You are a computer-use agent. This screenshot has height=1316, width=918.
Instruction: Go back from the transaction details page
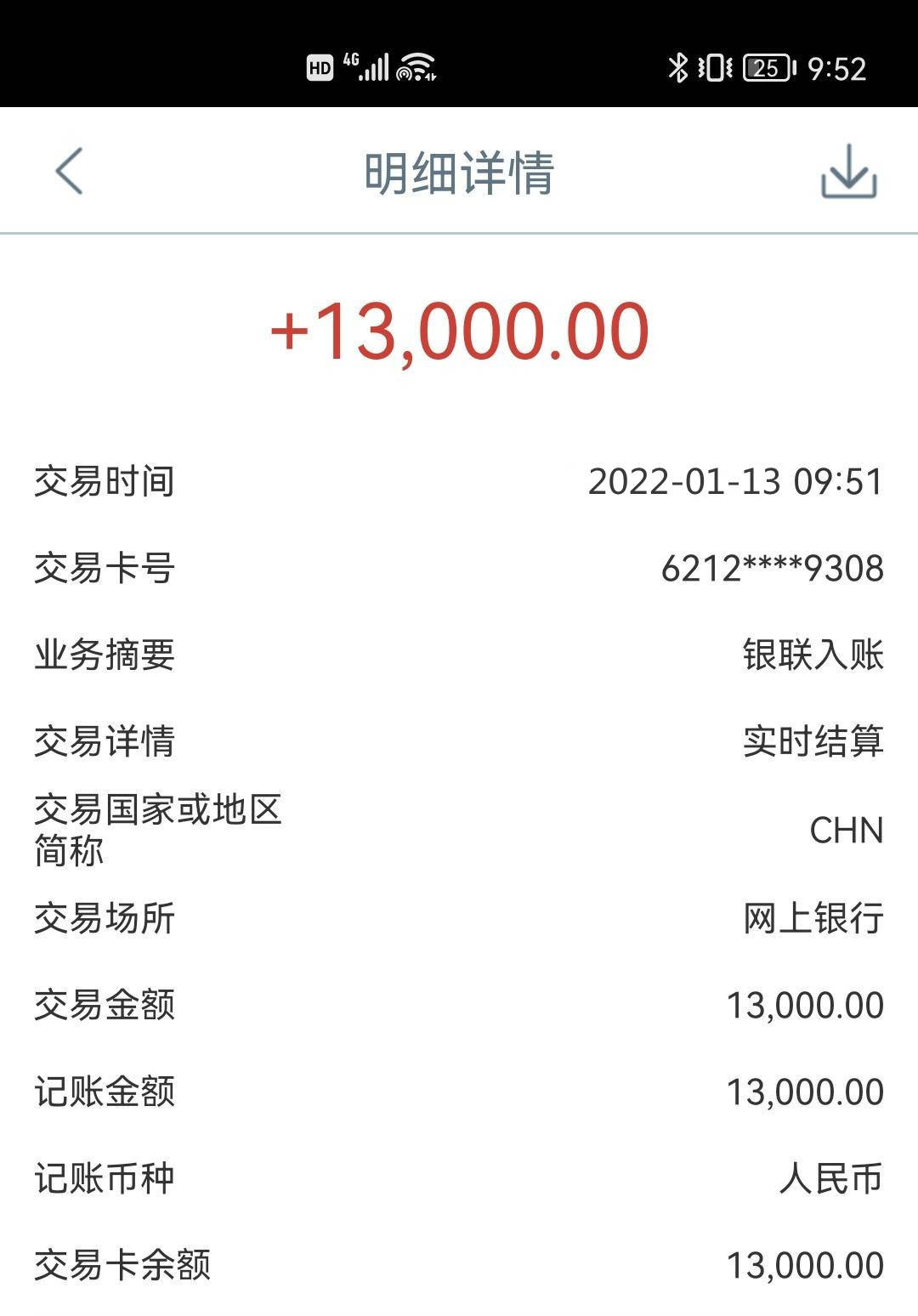tap(70, 172)
